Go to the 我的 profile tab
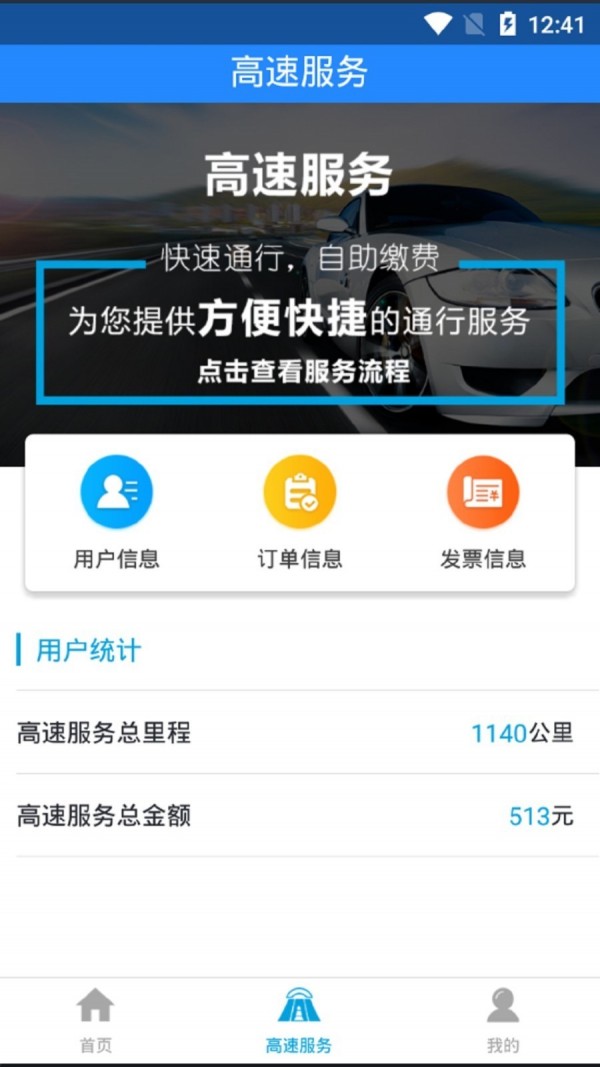The width and height of the screenshot is (600, 1067). tap(502, 1020)
